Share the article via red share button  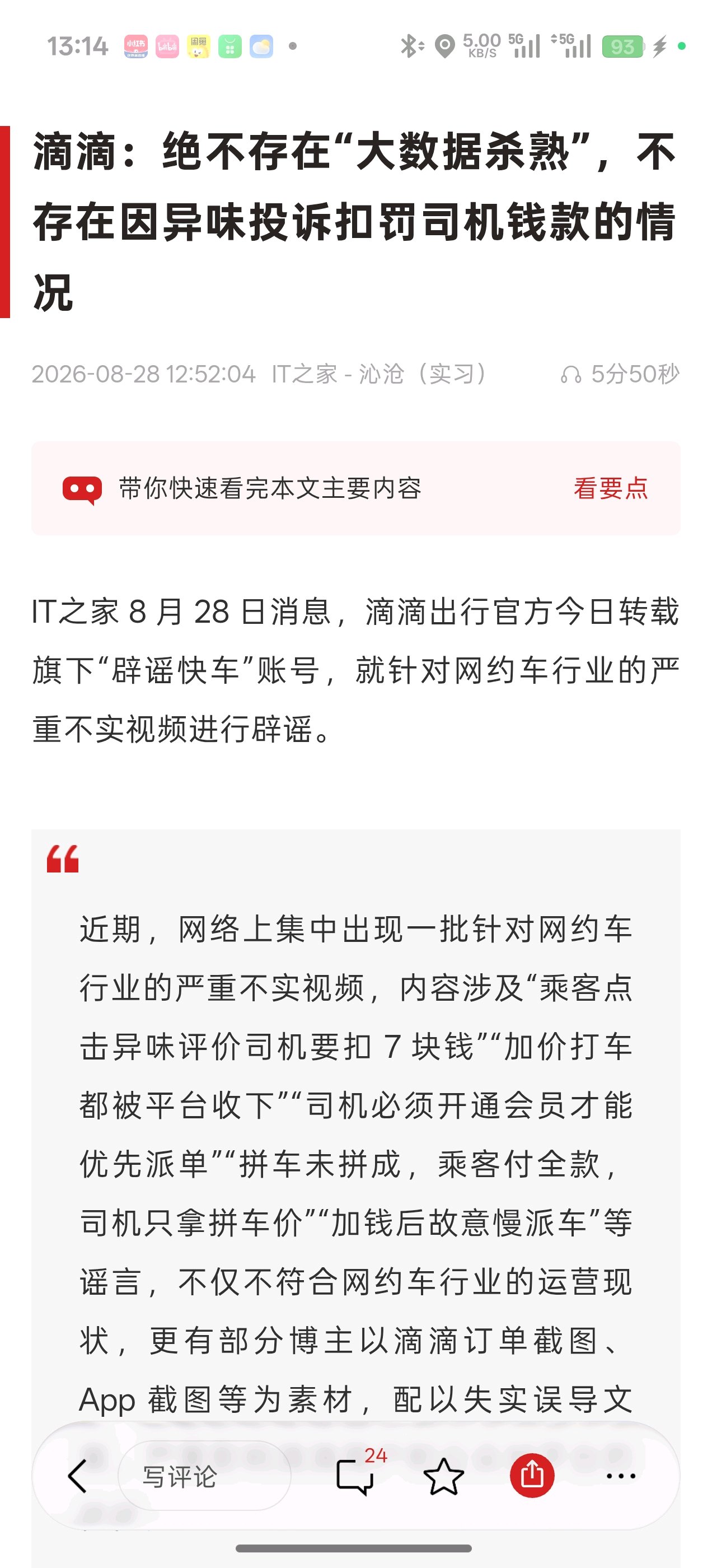[x=532, y=1476]
